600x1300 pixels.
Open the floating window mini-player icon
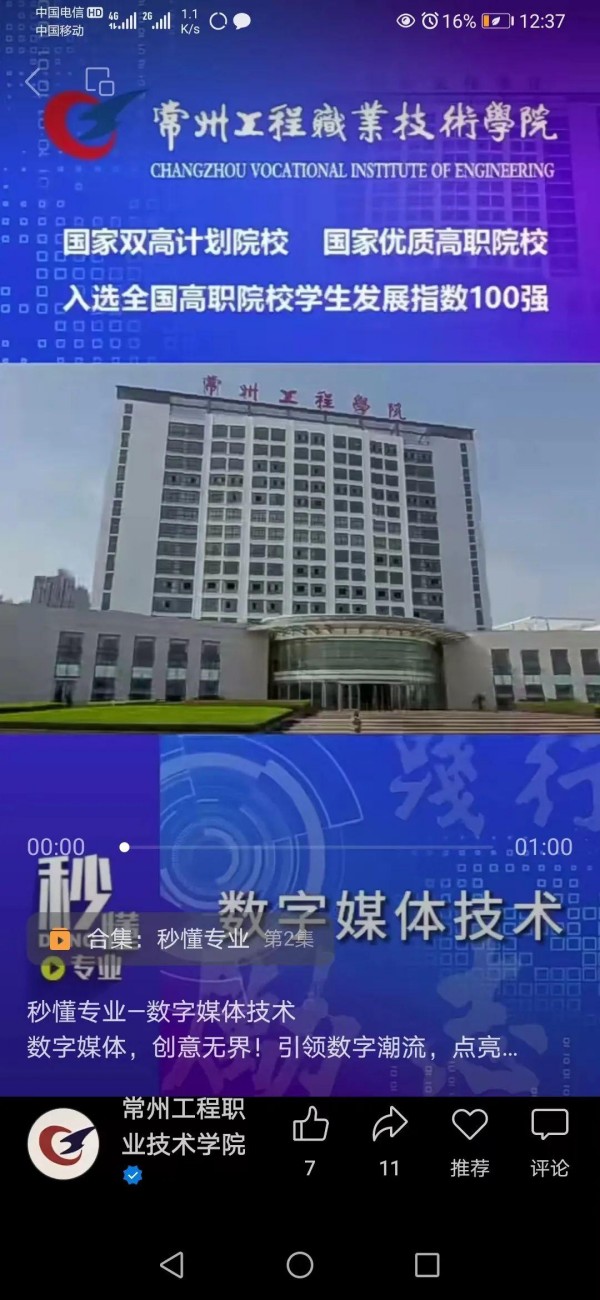[99, 81]
